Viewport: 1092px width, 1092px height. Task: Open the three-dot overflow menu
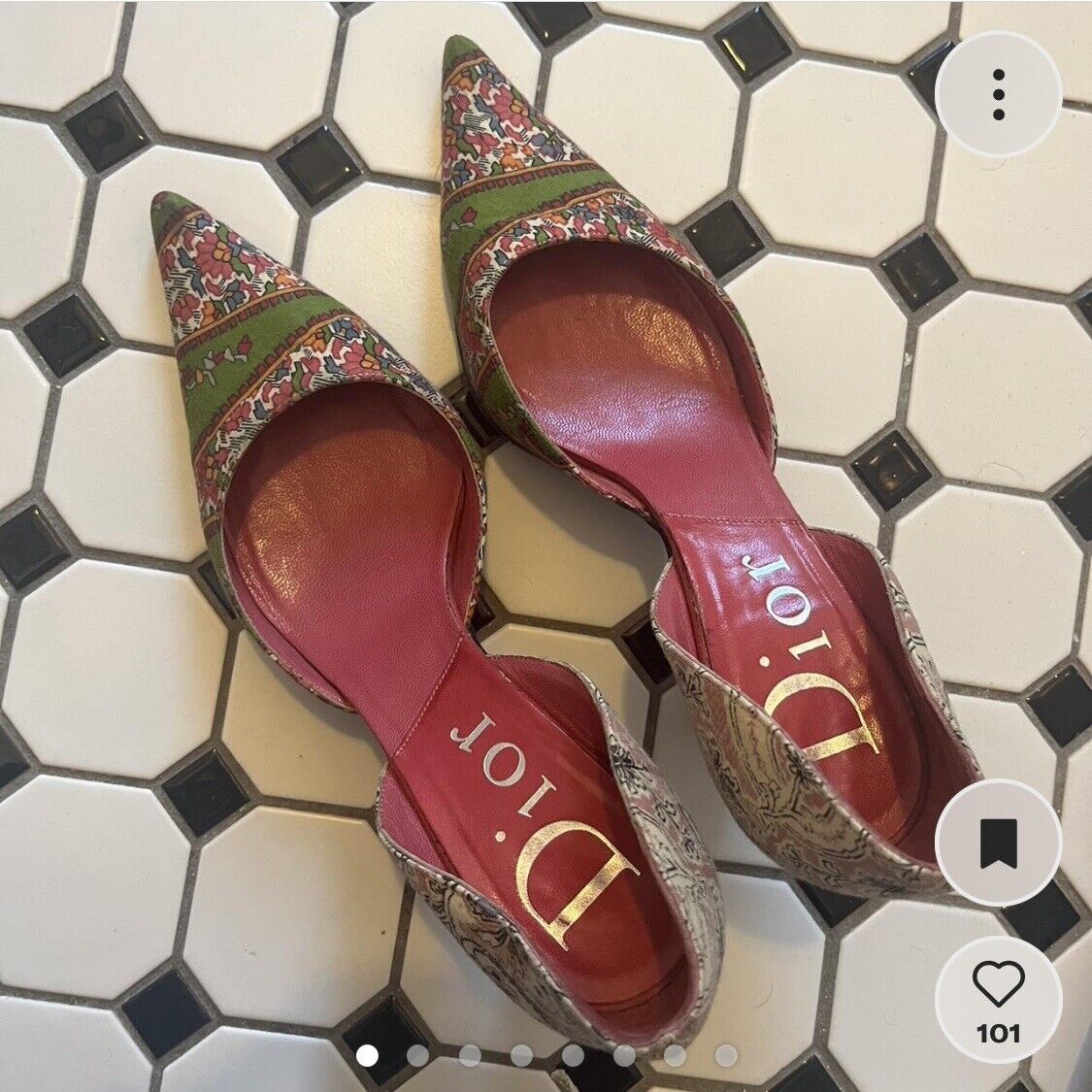(998, 94)
